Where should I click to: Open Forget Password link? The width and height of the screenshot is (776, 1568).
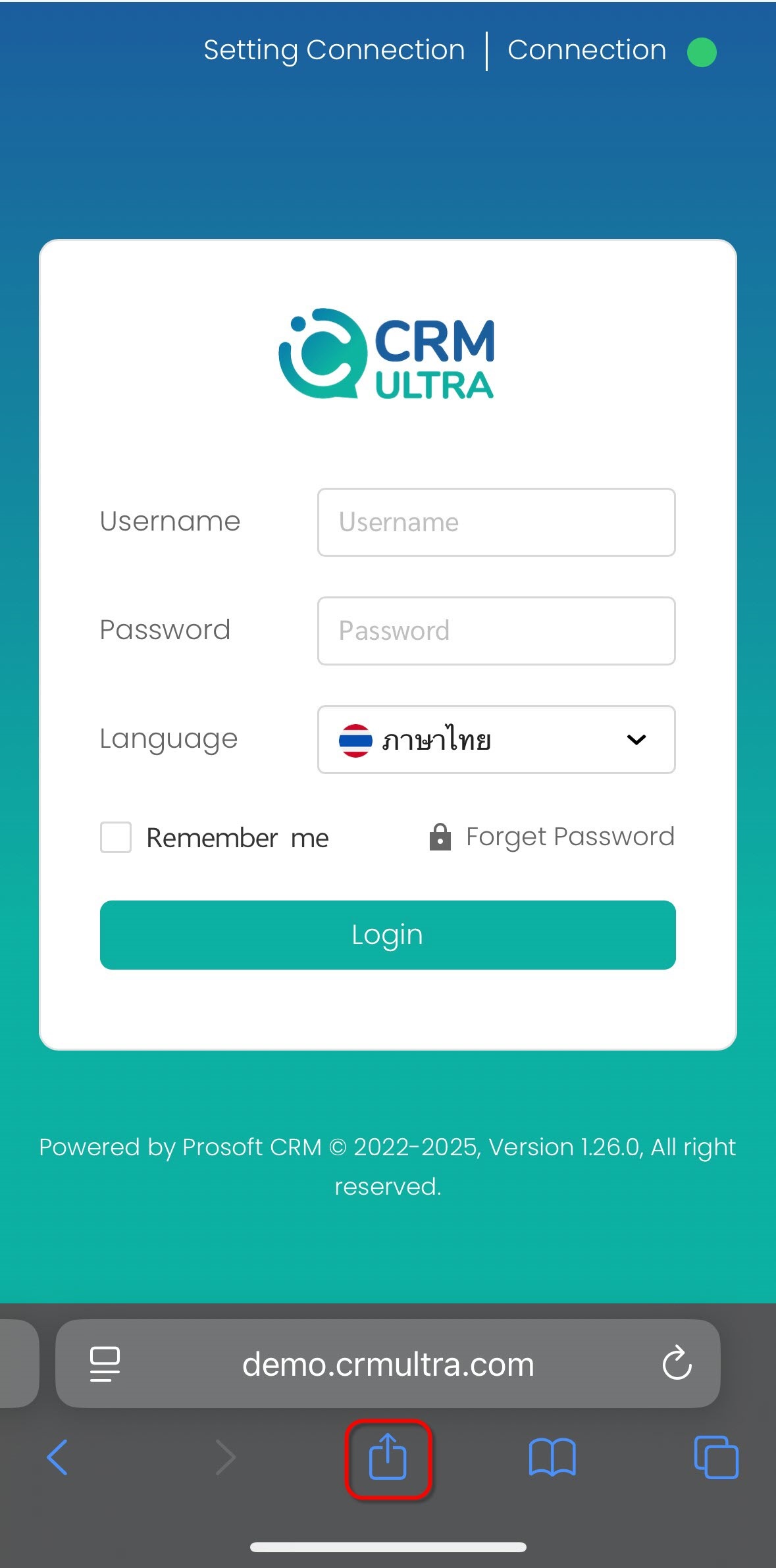pos(569,837)
